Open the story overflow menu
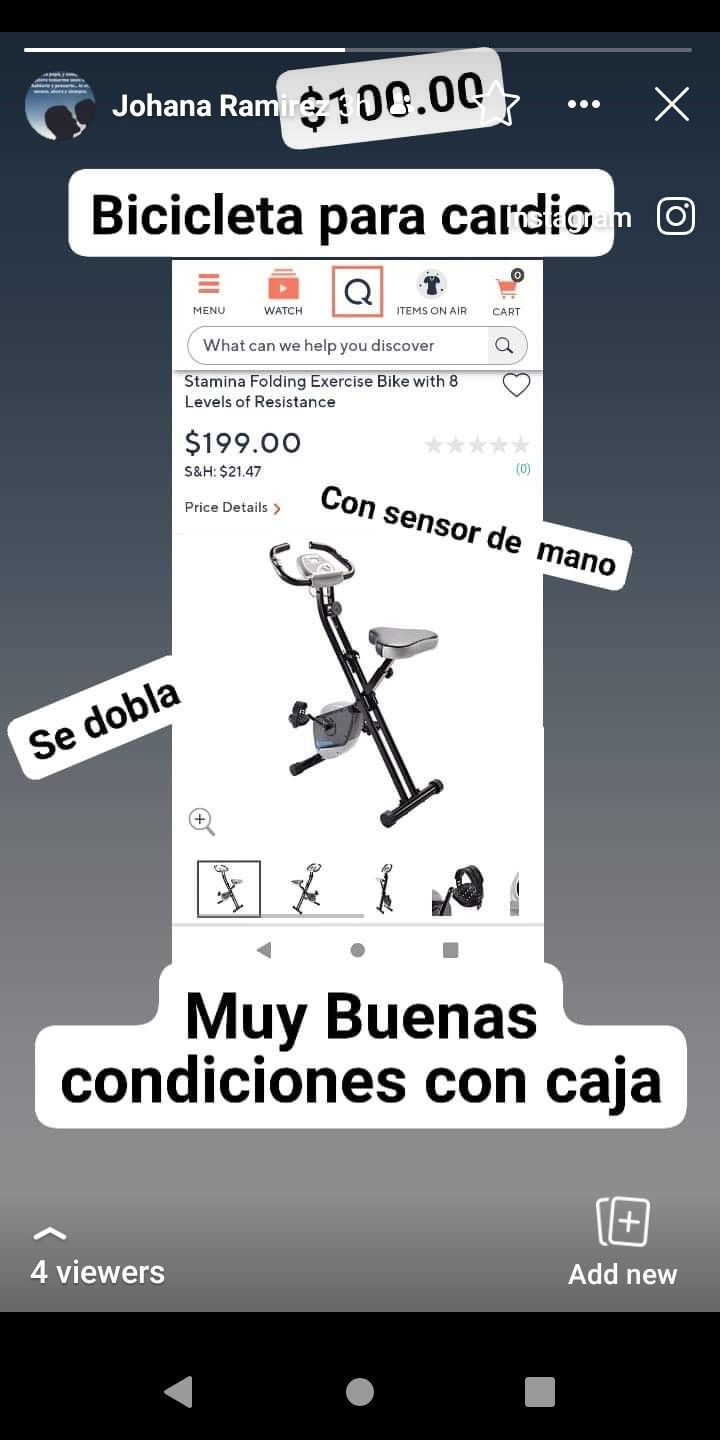Image resolution: width=720 pixels, height=1440 pixels. tap(584, 104)
